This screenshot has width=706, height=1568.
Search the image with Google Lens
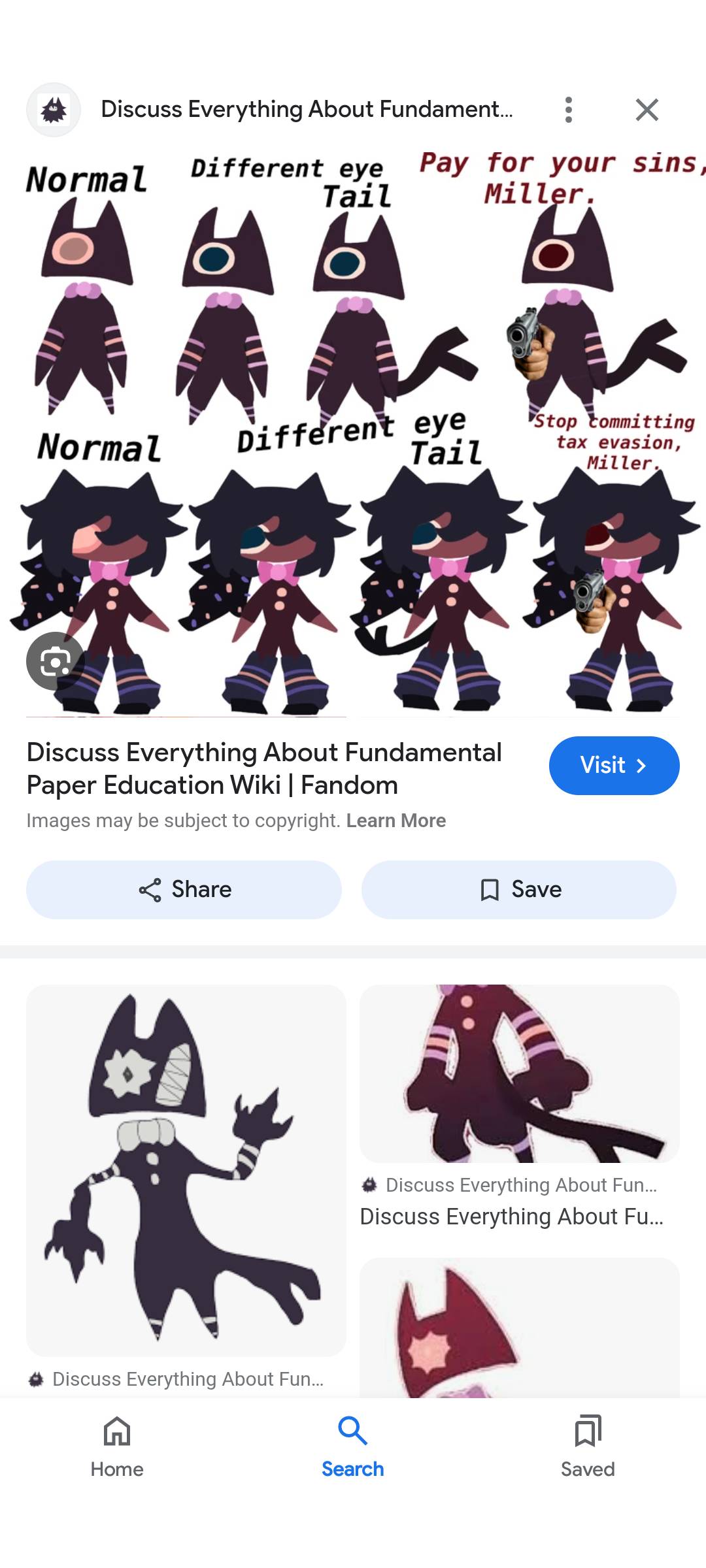pos(55,661)
